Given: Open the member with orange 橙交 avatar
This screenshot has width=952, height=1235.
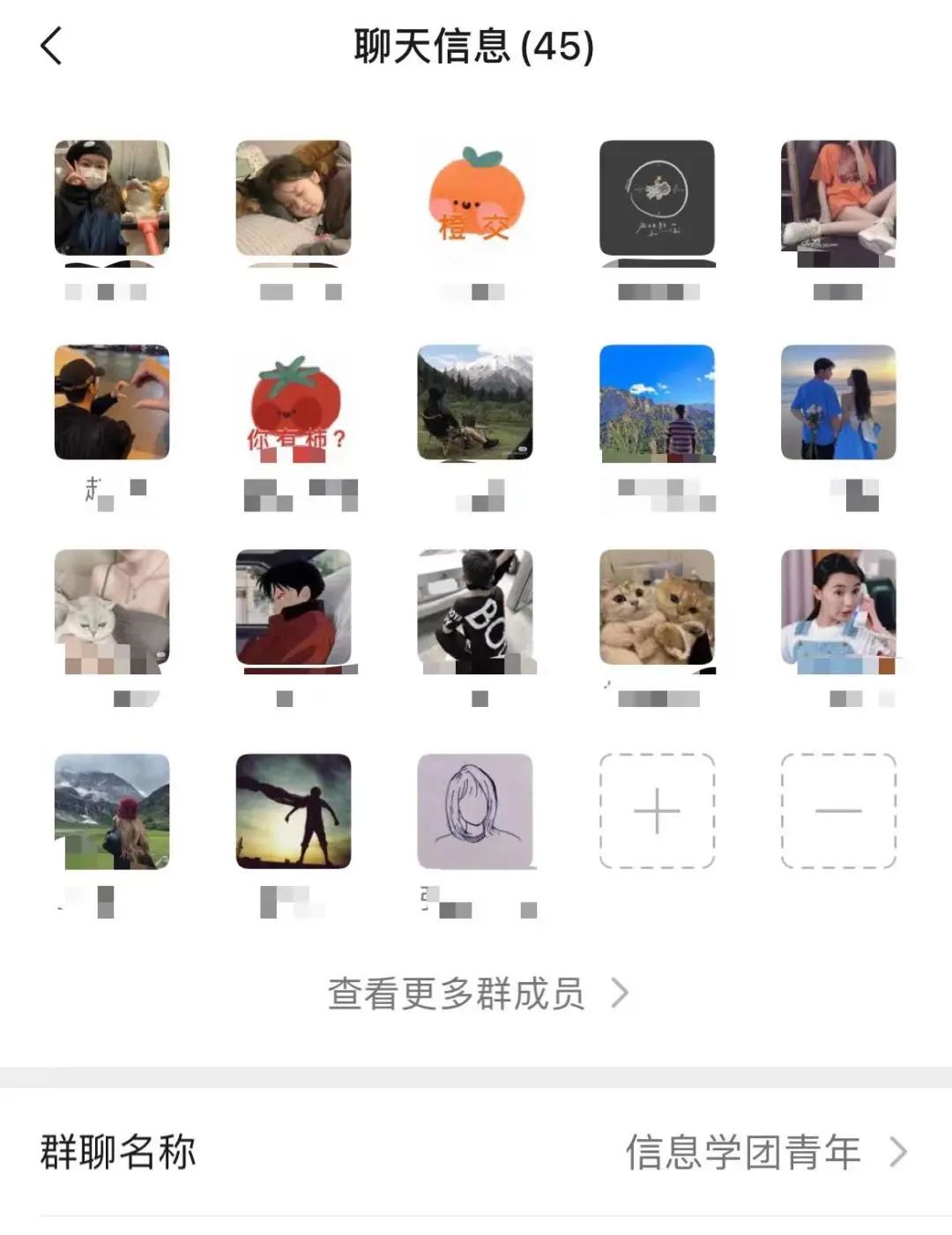Looking at the screenshot, I should pos(475,197).
